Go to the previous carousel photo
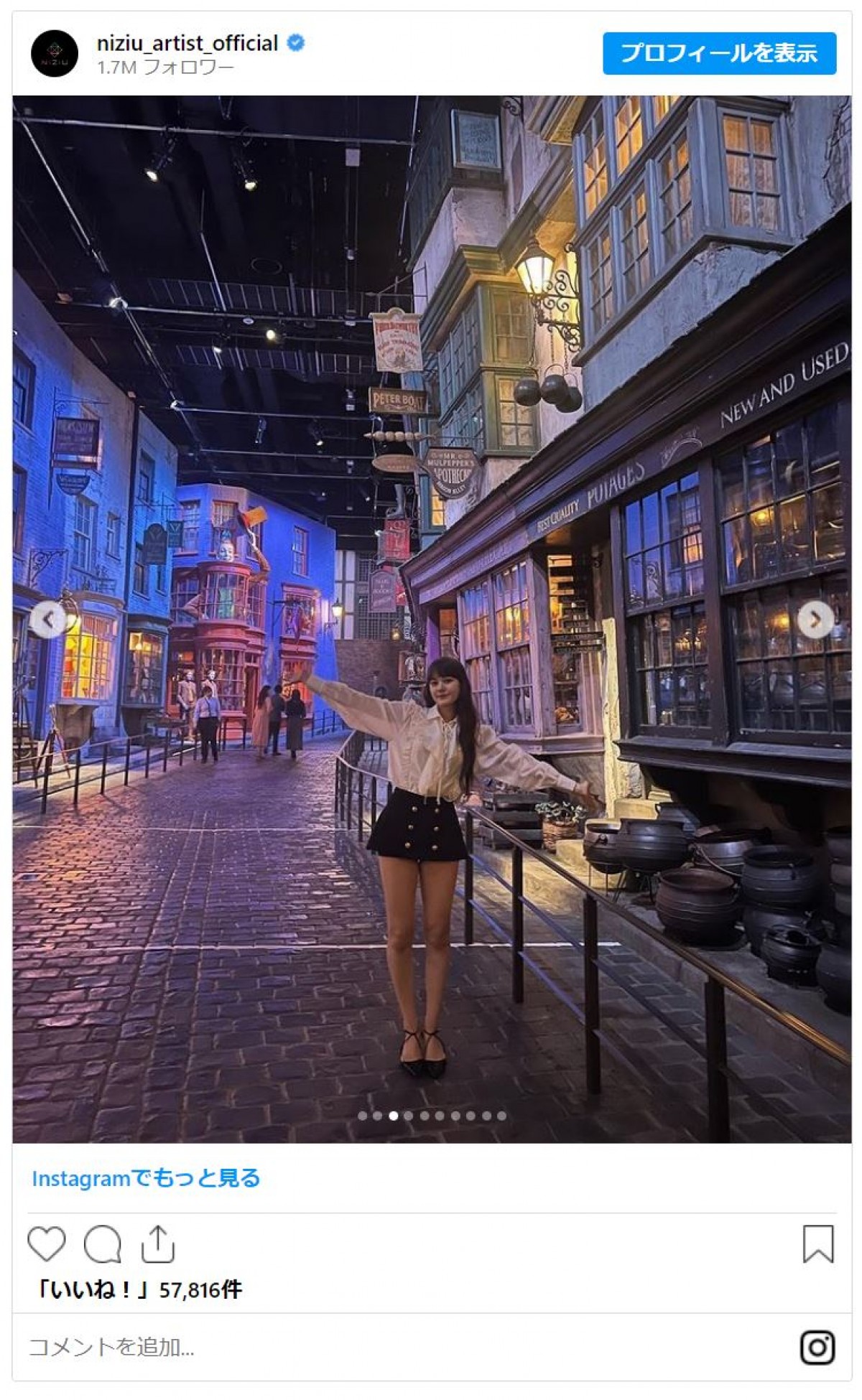Image resolution: width=862 pixels, height=1400 pixels. click(48, 619)
